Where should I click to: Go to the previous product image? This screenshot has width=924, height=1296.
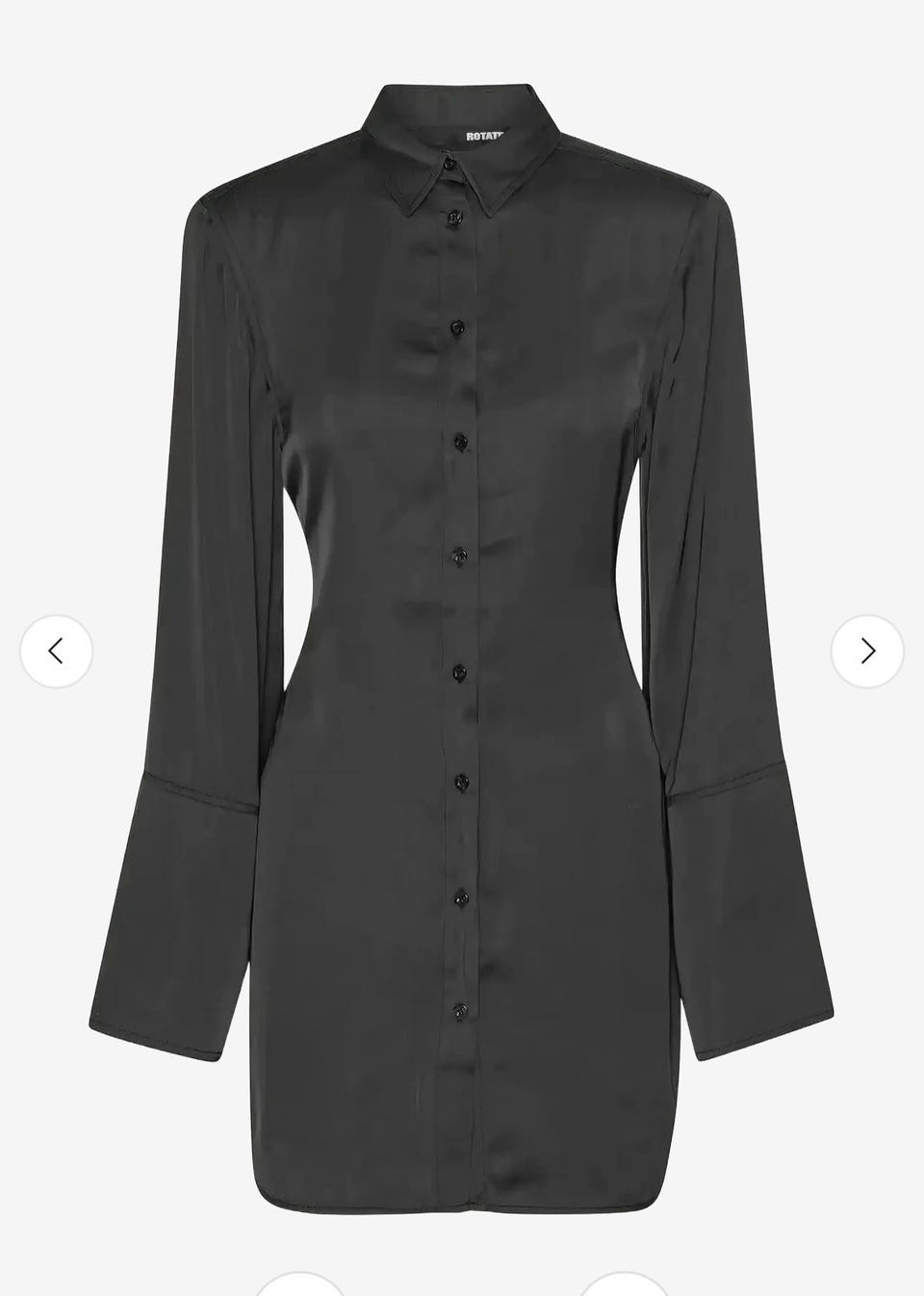click(x=56, y=652)
